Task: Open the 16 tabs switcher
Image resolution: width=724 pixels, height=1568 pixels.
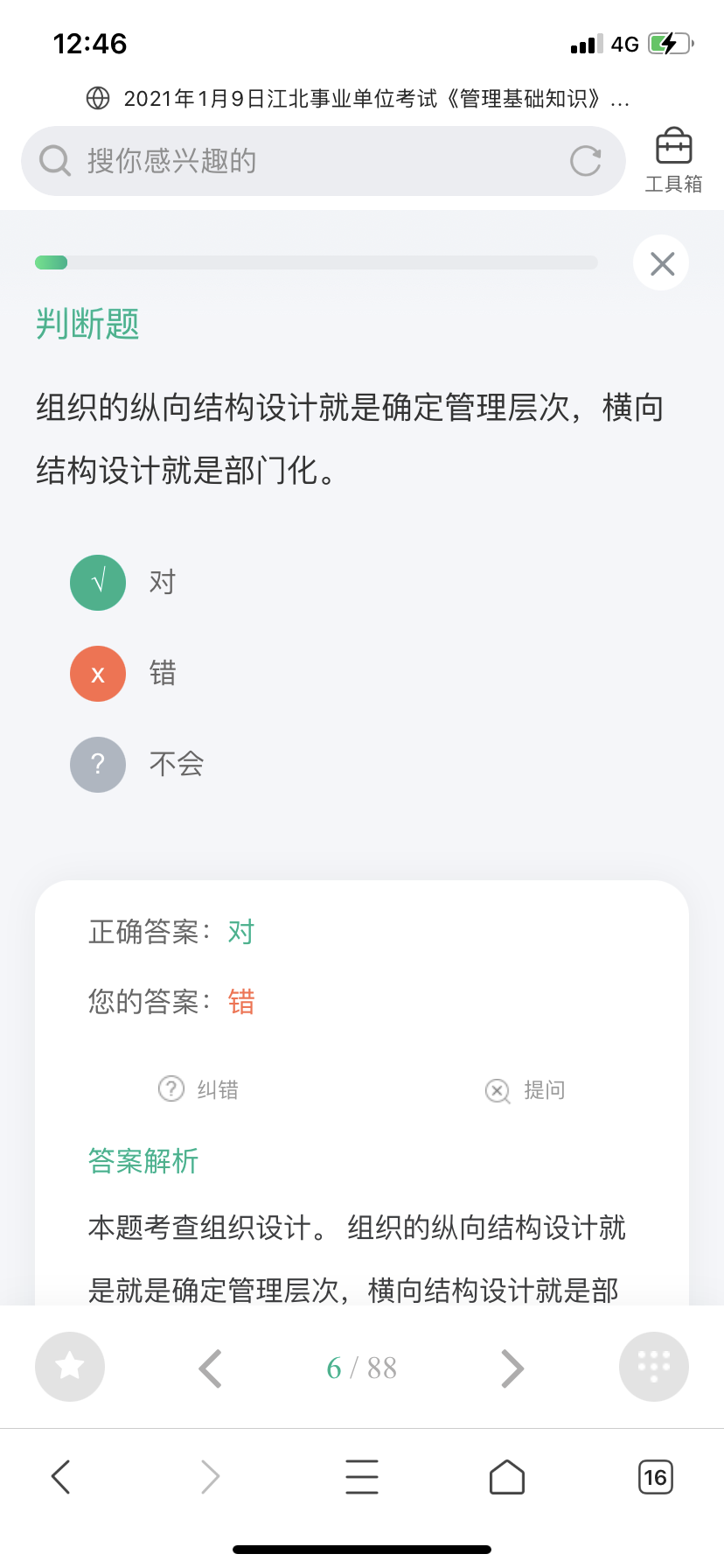Action: pos(656,1477)
